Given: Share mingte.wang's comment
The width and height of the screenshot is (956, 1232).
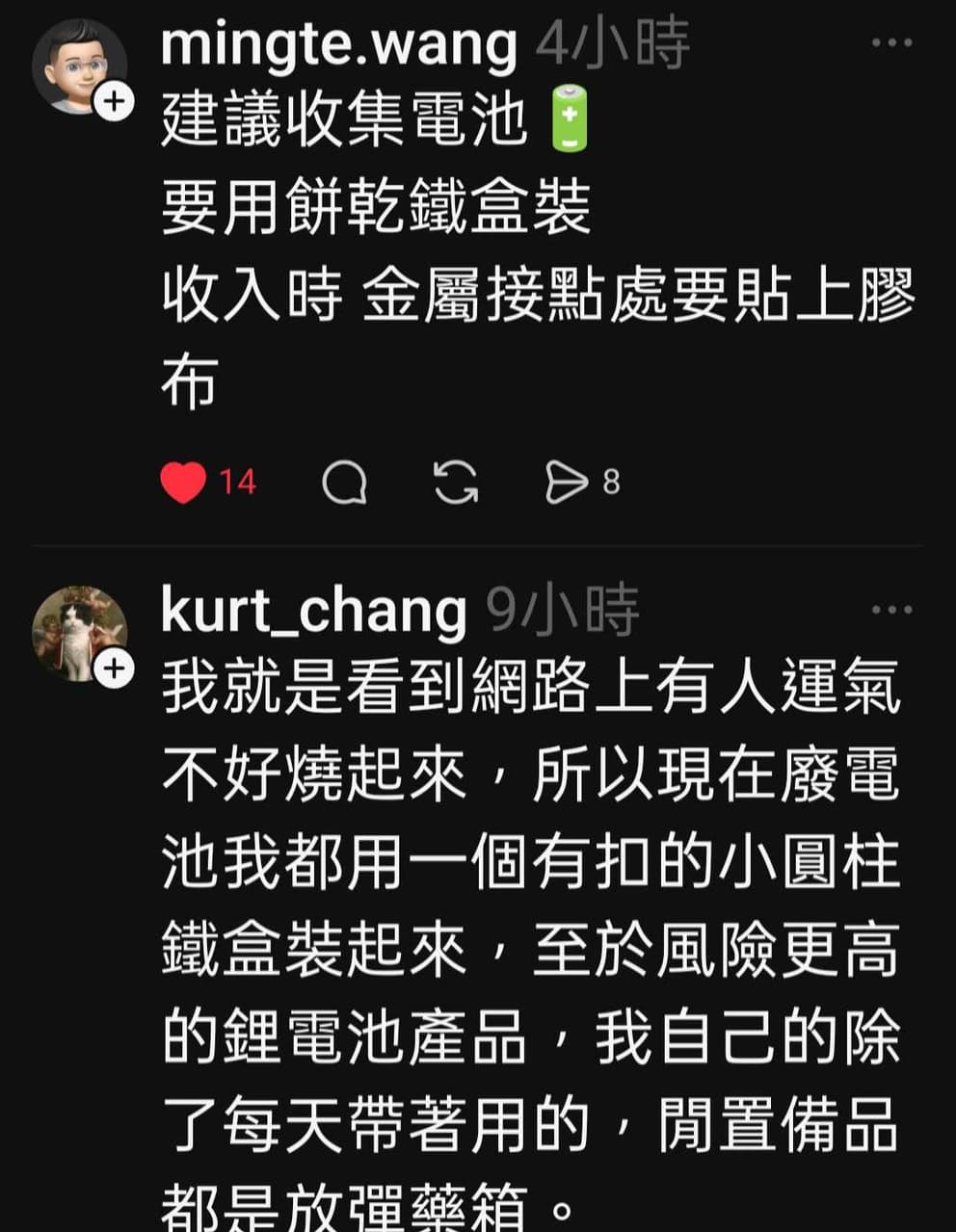Looking at the screenshot, I should pyautogui.click(x=566, y=483).
